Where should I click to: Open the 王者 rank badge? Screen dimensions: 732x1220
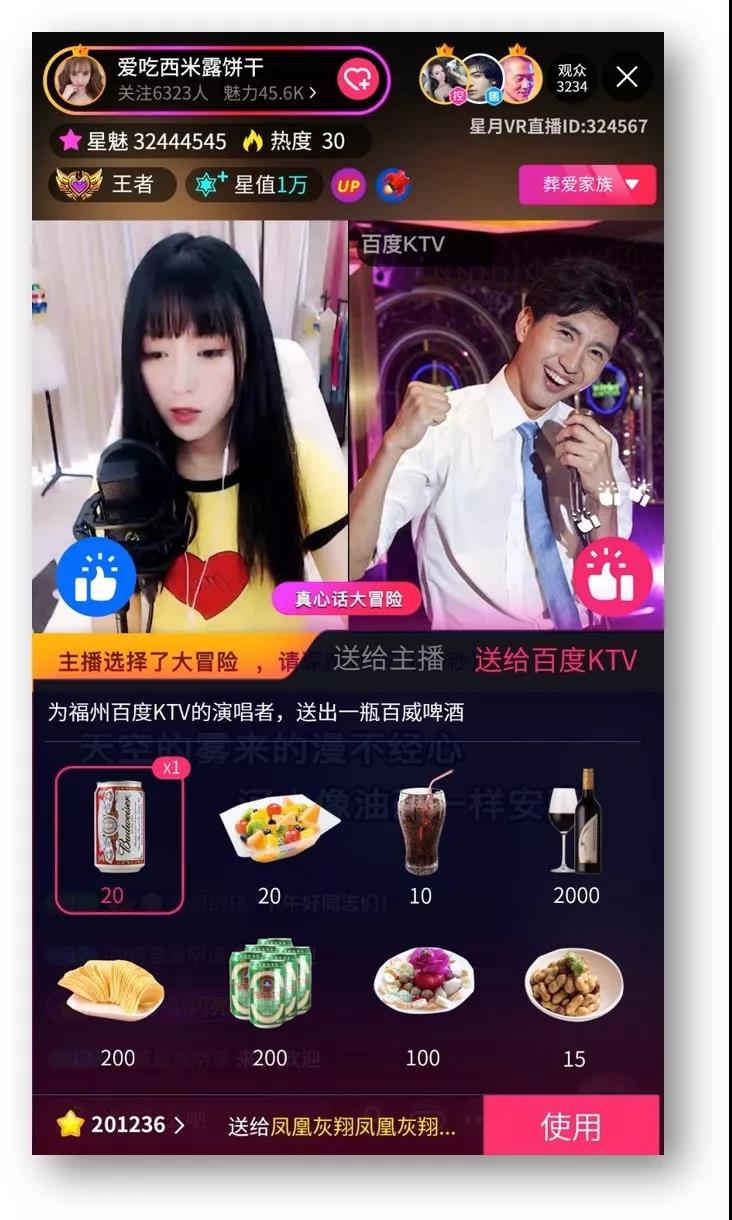(x=111, y=185)
